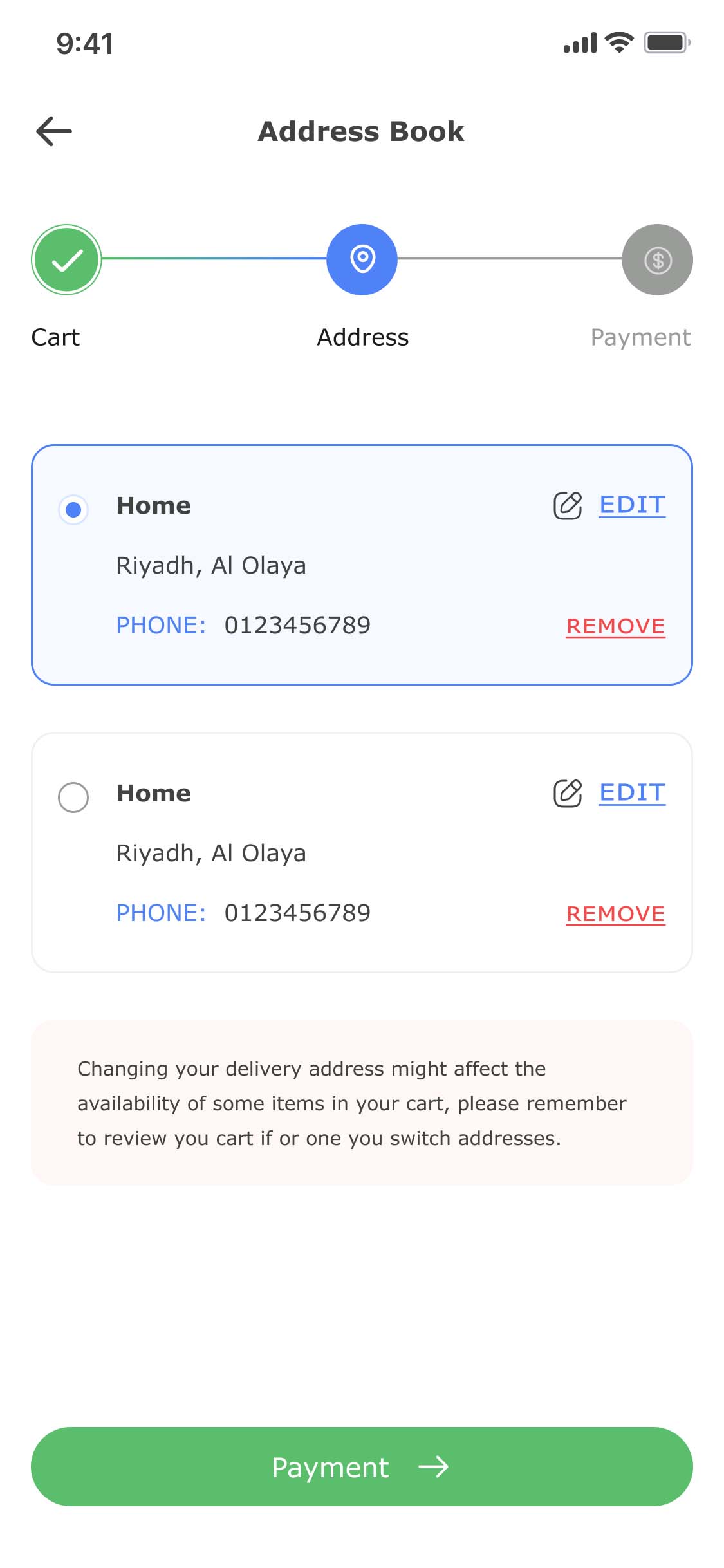Go back using the top-left arrow

pos(54,131)
